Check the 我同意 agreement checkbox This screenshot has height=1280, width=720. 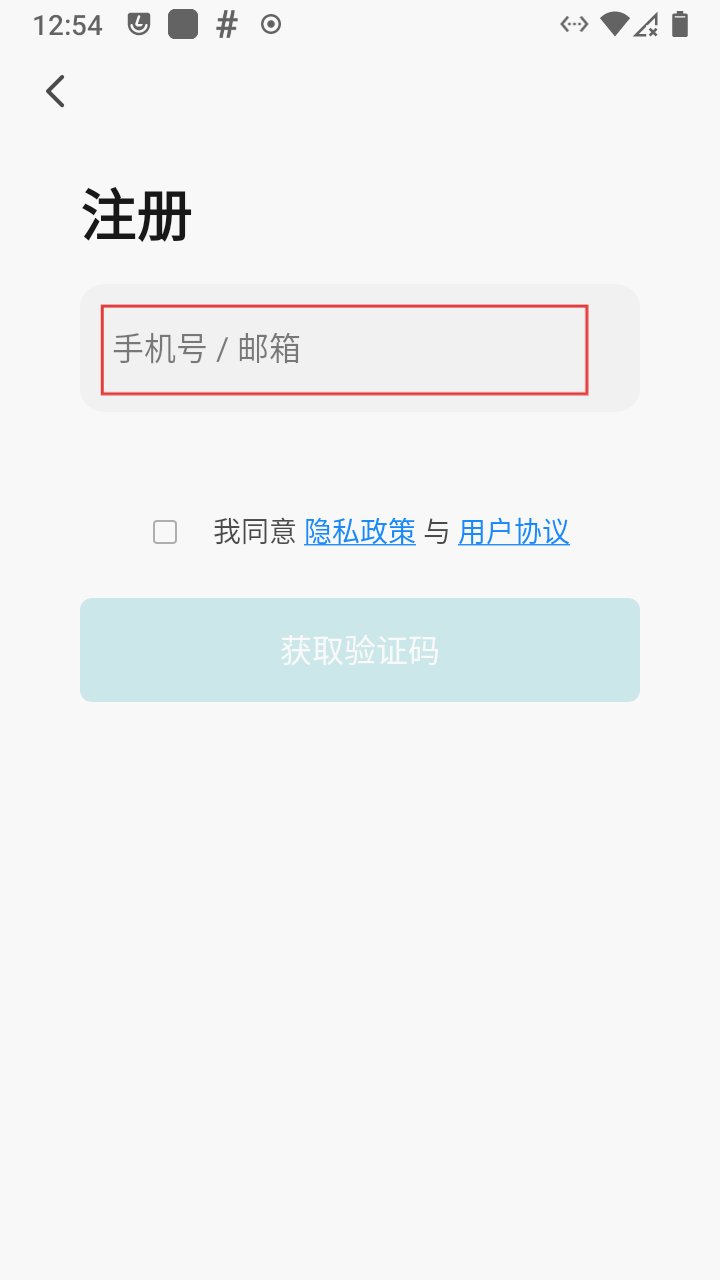165,532
